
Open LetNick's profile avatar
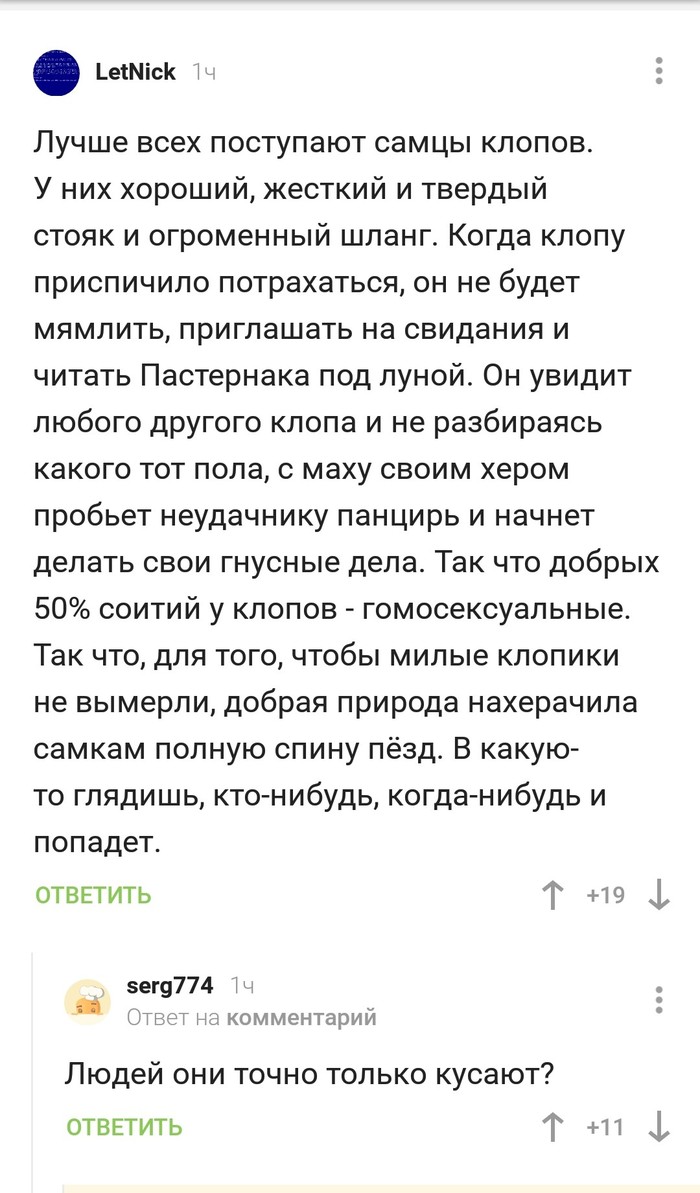tap(56, 72)
